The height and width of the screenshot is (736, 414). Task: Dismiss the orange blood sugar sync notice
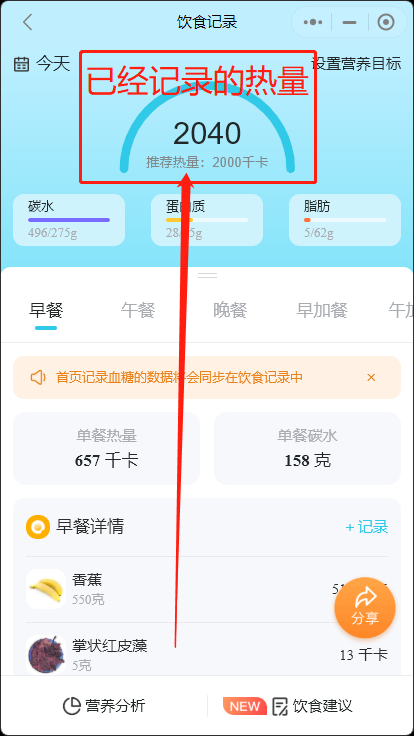point(371,377)
